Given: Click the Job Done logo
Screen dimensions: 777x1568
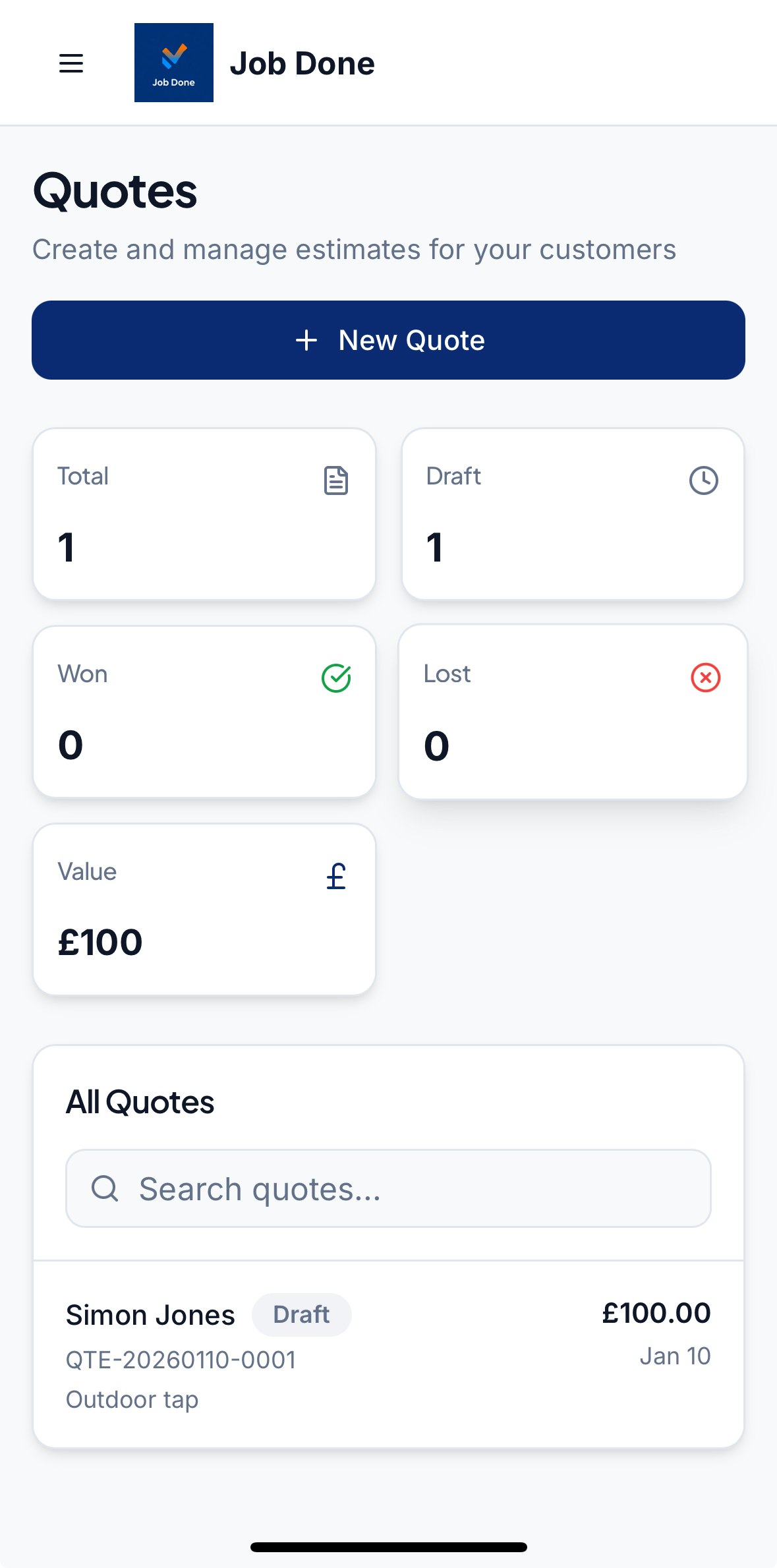Looking at the screenshot, I should click(174, 63).
